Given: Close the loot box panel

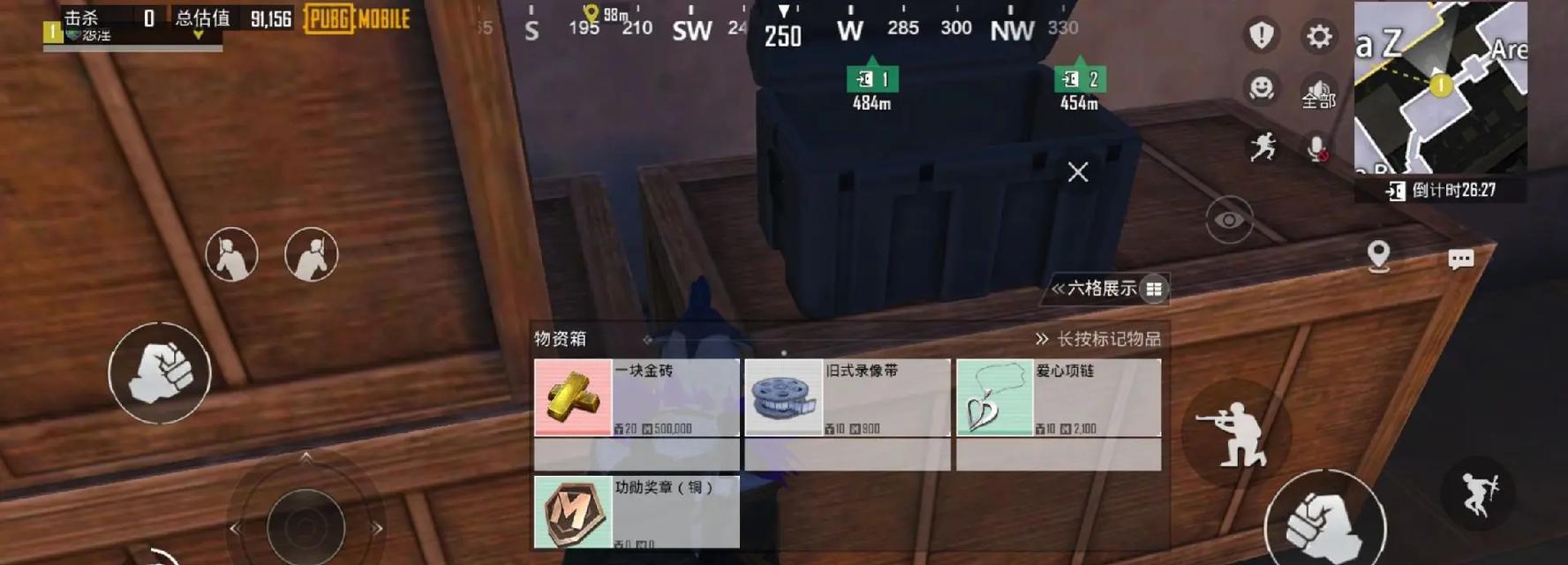Looking at the screenshot, I should pyautogui.click(x=1077, y=172).
